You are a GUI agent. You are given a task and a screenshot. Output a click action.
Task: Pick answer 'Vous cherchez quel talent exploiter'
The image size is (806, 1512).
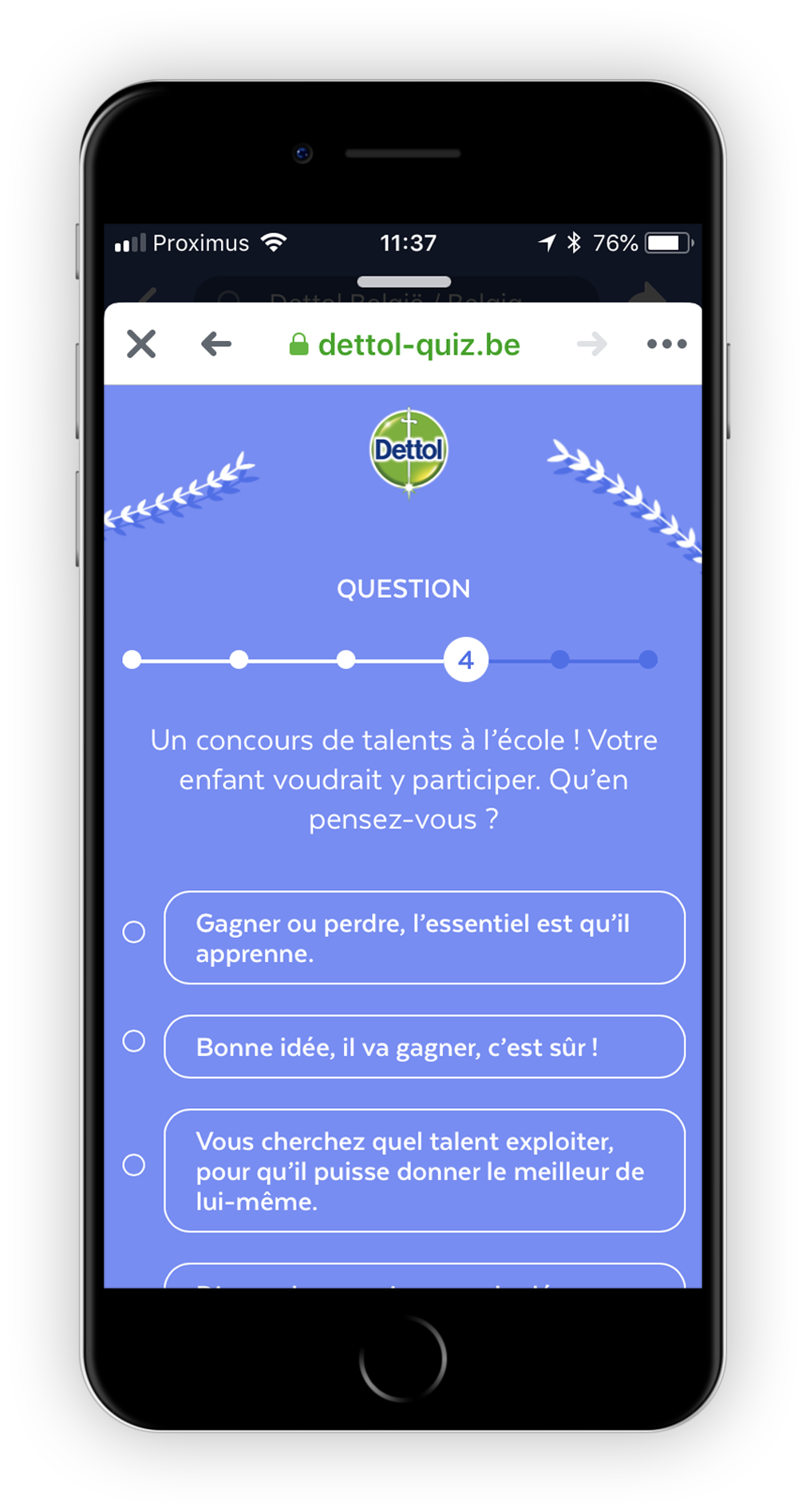click(424, 1170)
